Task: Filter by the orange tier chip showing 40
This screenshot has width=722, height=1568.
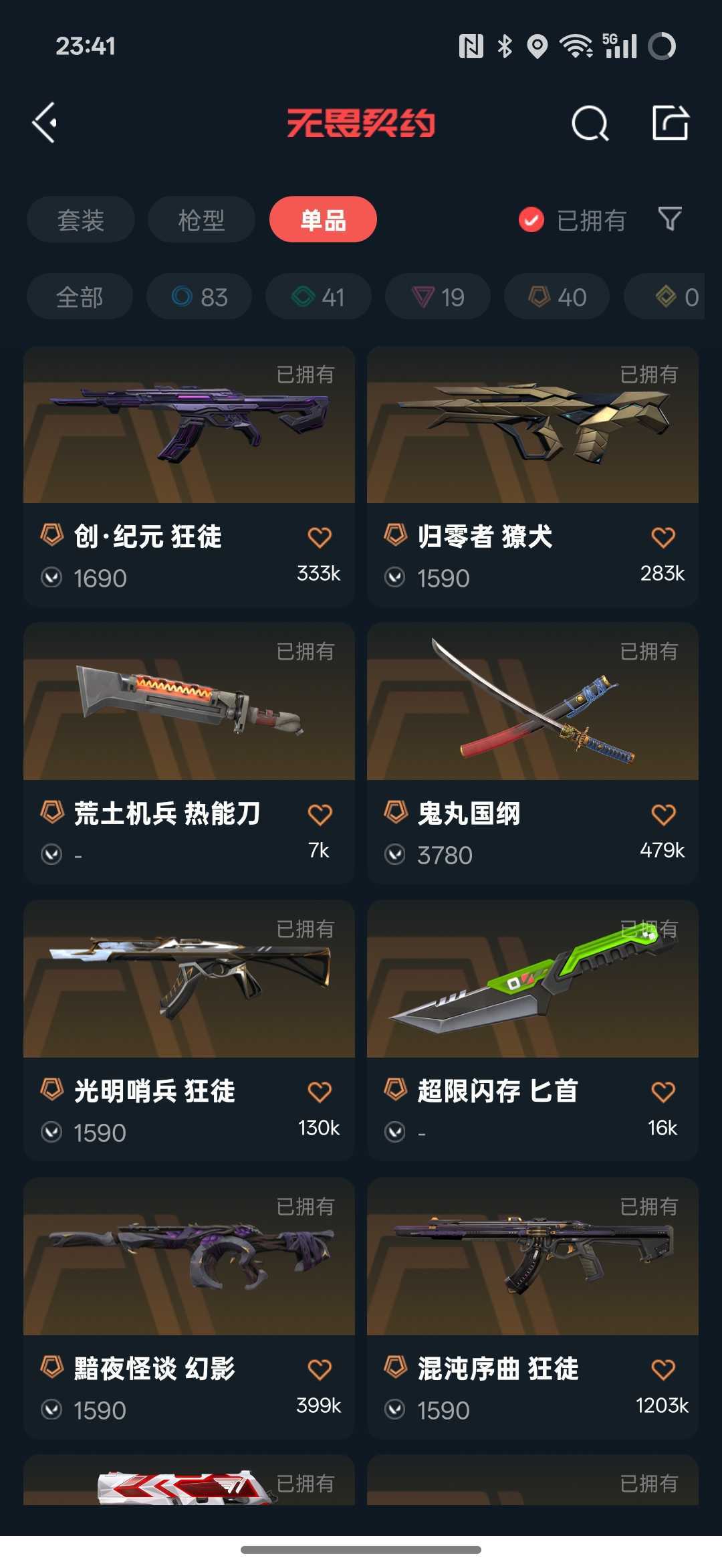Action: 557,296
